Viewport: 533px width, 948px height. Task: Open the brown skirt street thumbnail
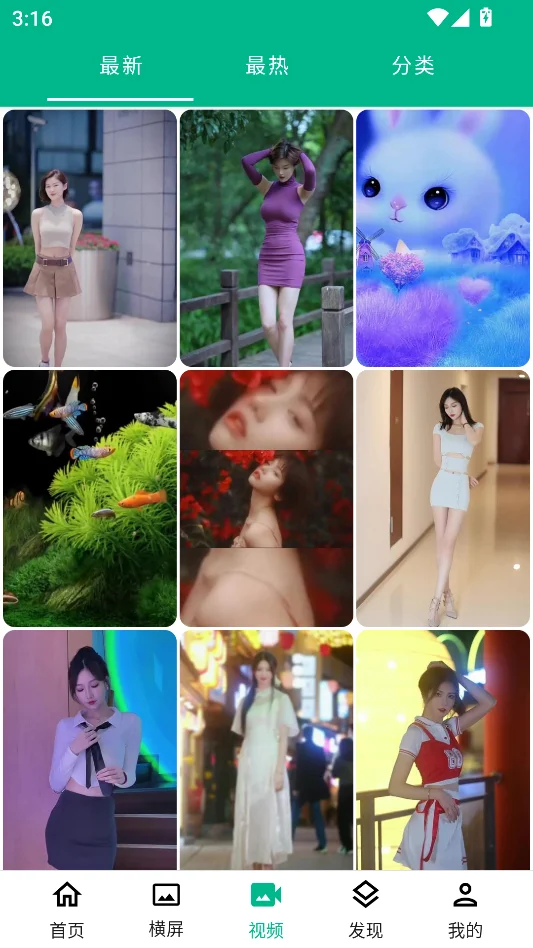click(x=90, y=238)
